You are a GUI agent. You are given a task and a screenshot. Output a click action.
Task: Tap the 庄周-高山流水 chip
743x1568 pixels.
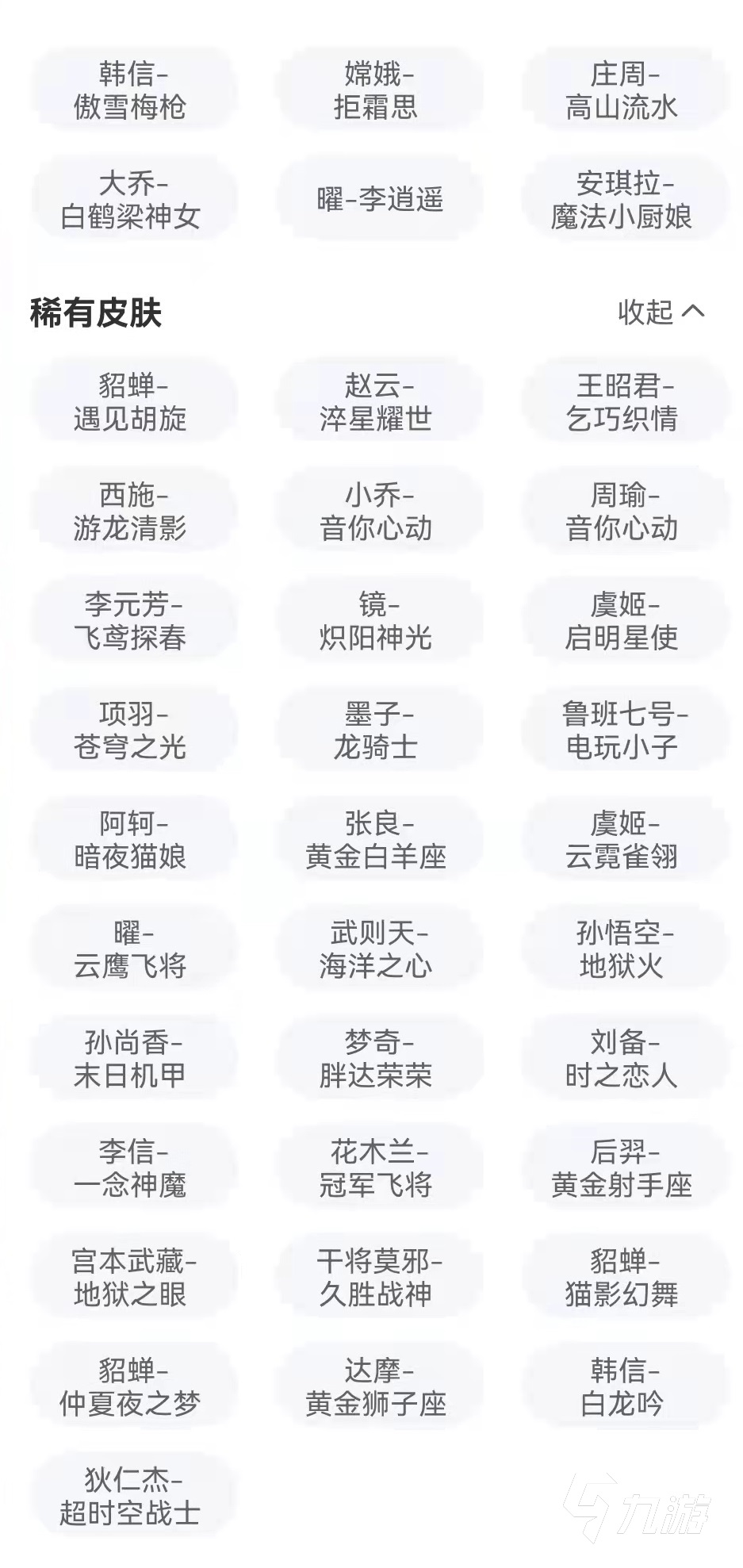tap(623, 90)
